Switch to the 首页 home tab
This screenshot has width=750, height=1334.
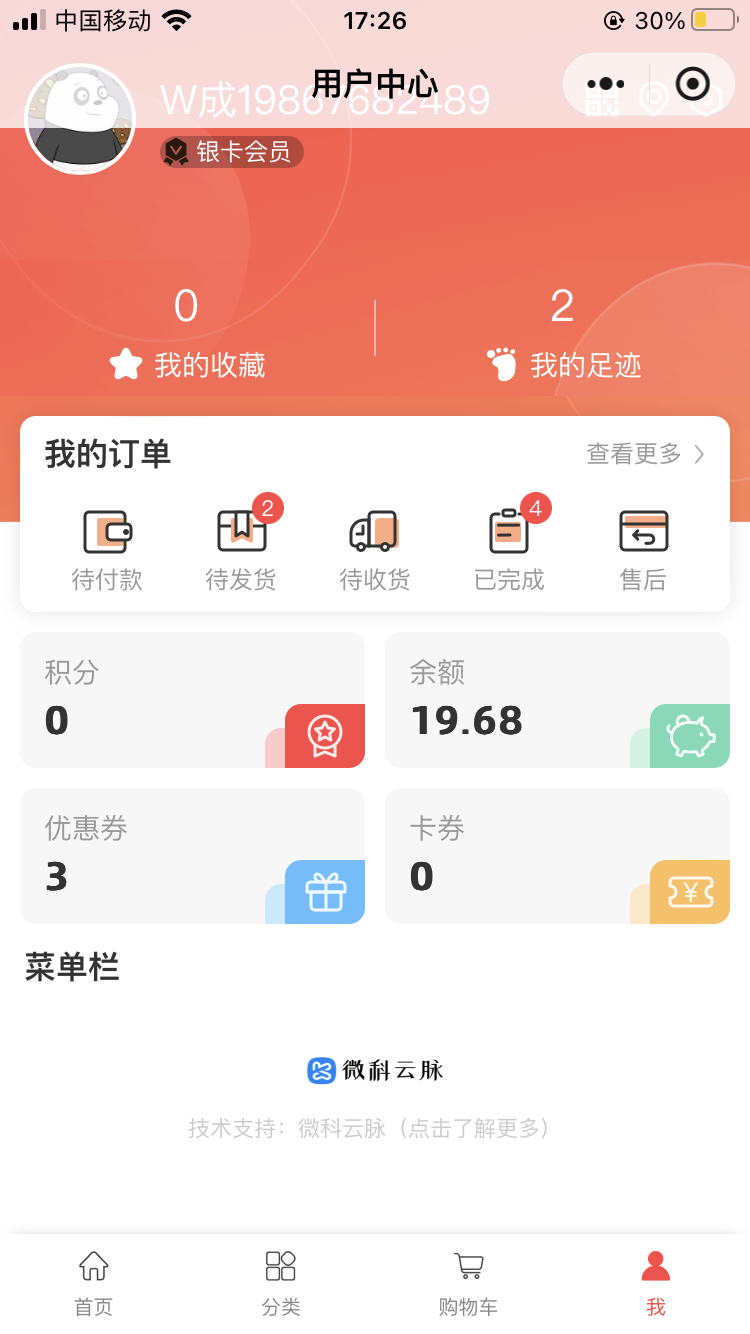point(94,1283)
